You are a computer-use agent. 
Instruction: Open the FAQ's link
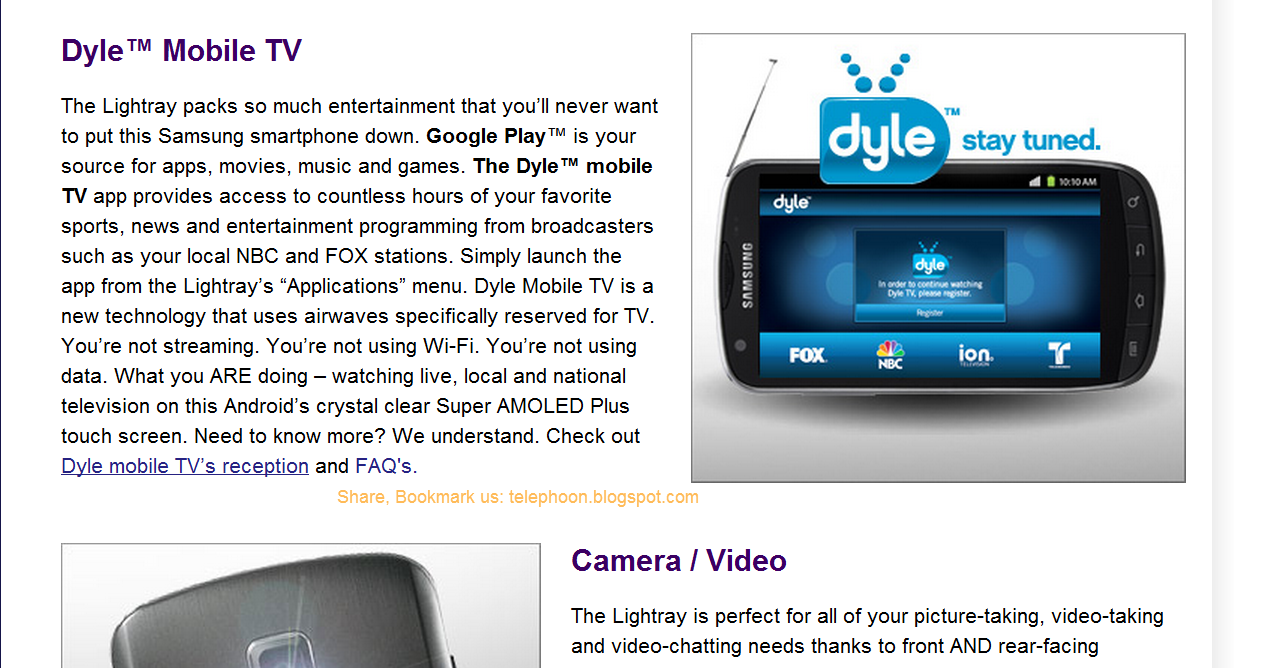tap(383, 466)
